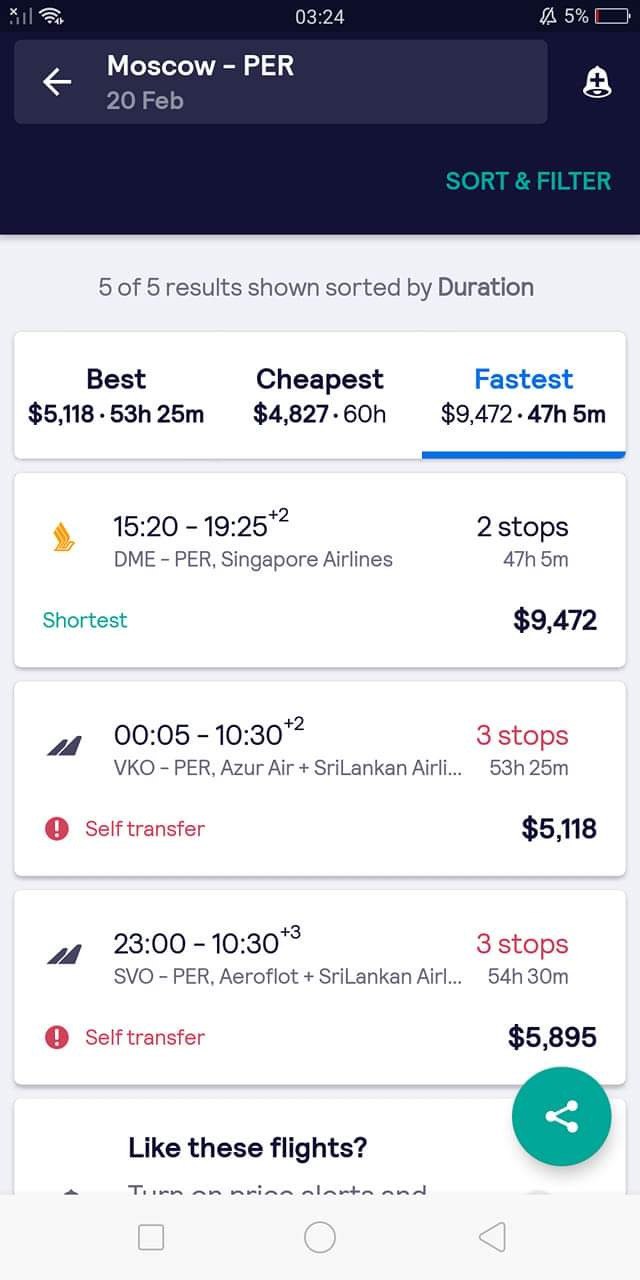
Task: Open the price alert bell icon
Action: [x=597, y=83]
